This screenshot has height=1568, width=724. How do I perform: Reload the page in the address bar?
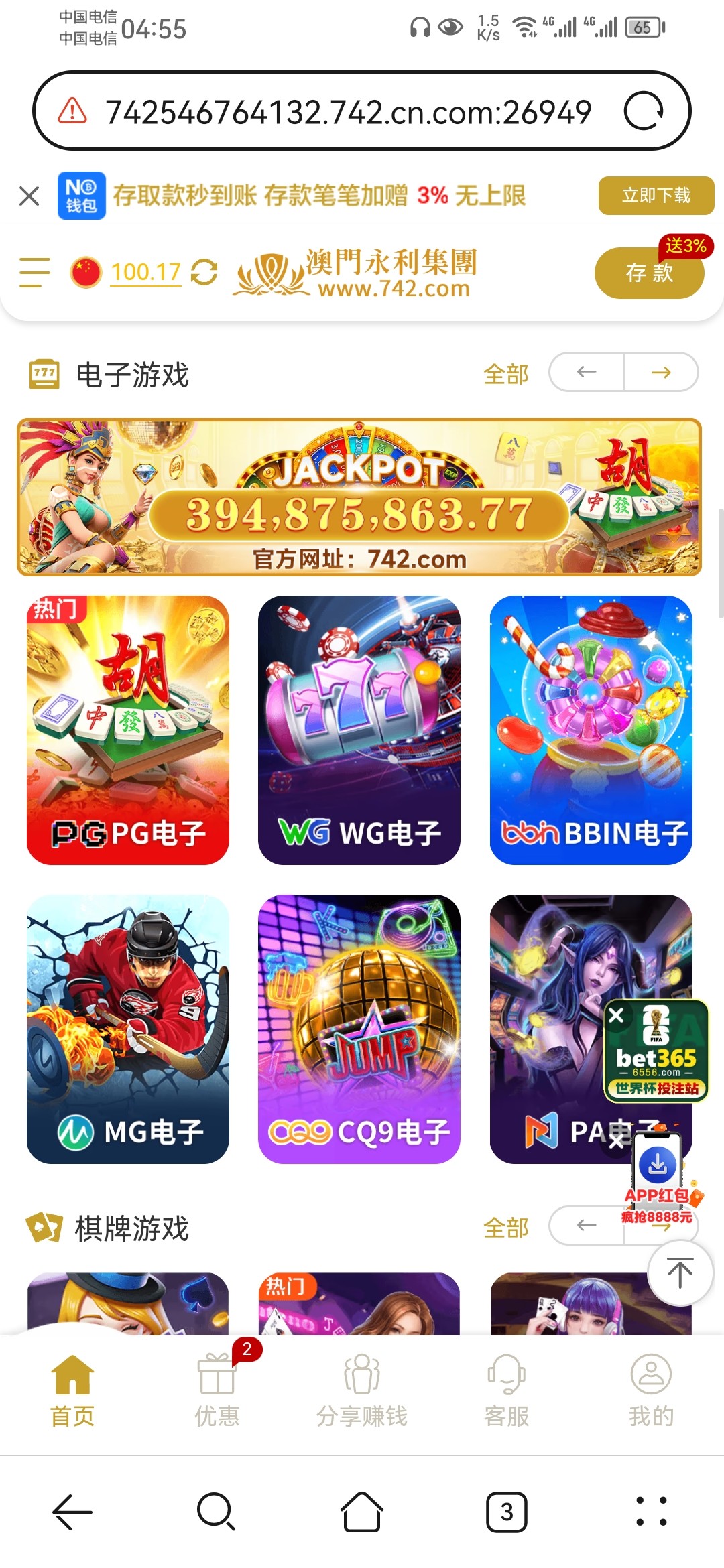click(x=644, y=111)
